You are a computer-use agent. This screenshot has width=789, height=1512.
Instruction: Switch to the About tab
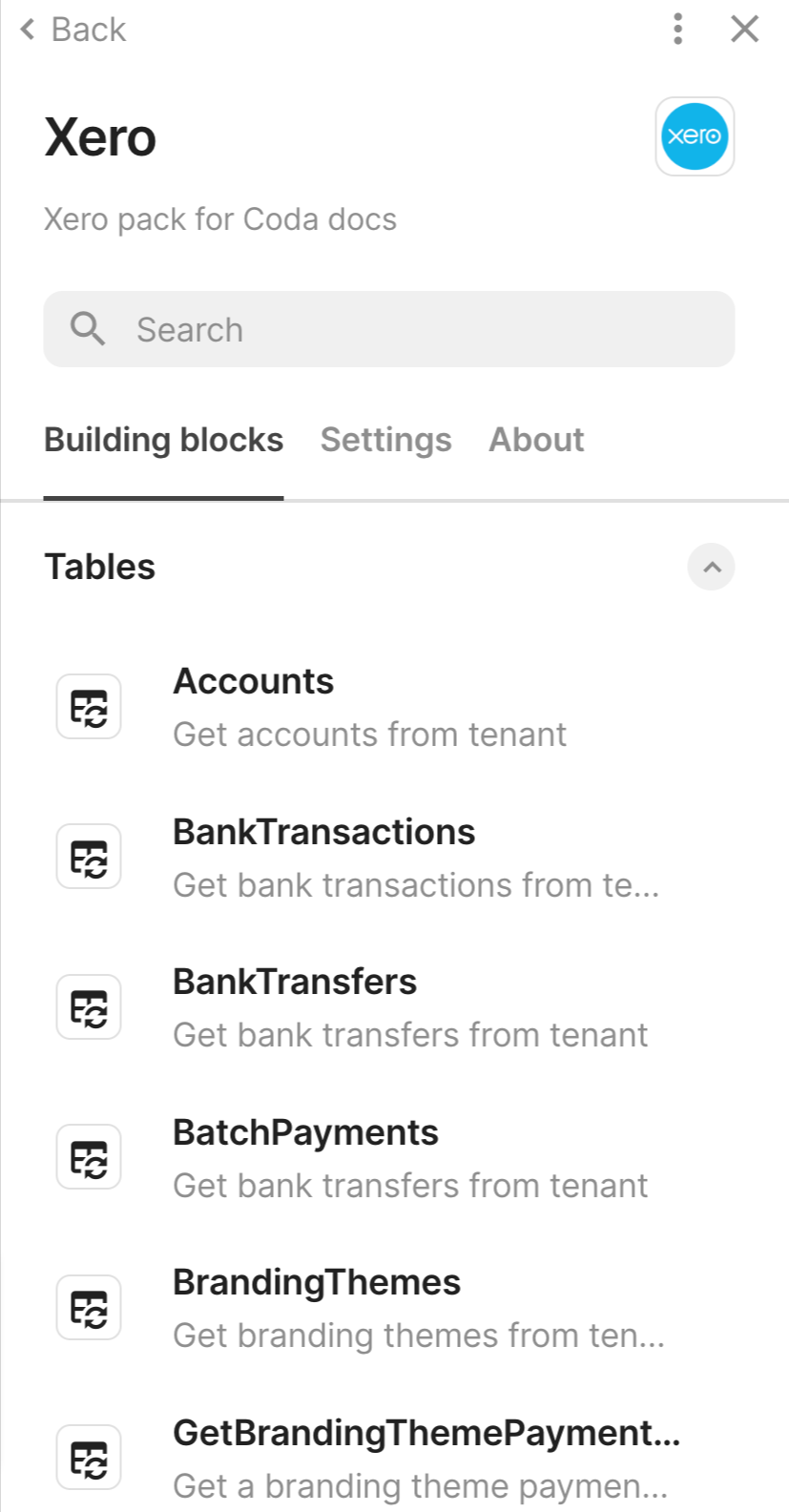click(x=536, y=440)
